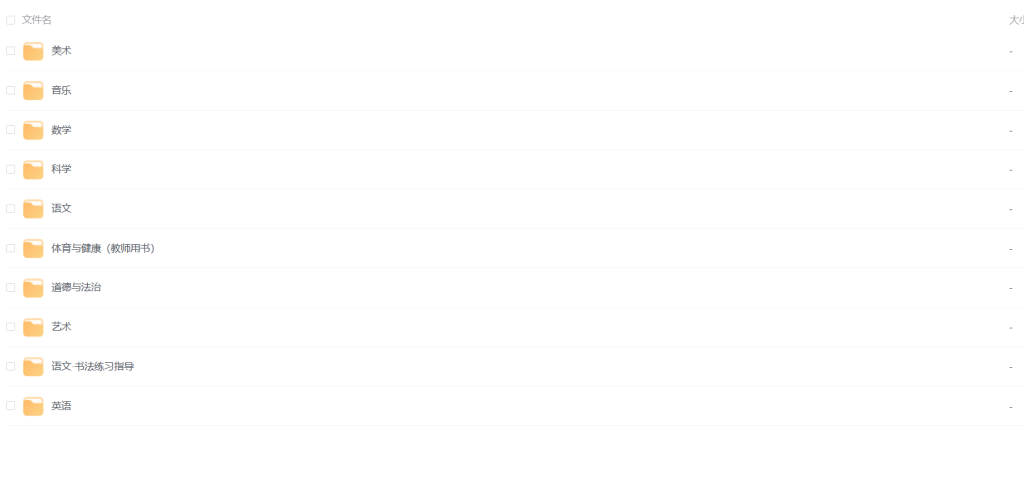Check the box next to 美术

[11, 51]
